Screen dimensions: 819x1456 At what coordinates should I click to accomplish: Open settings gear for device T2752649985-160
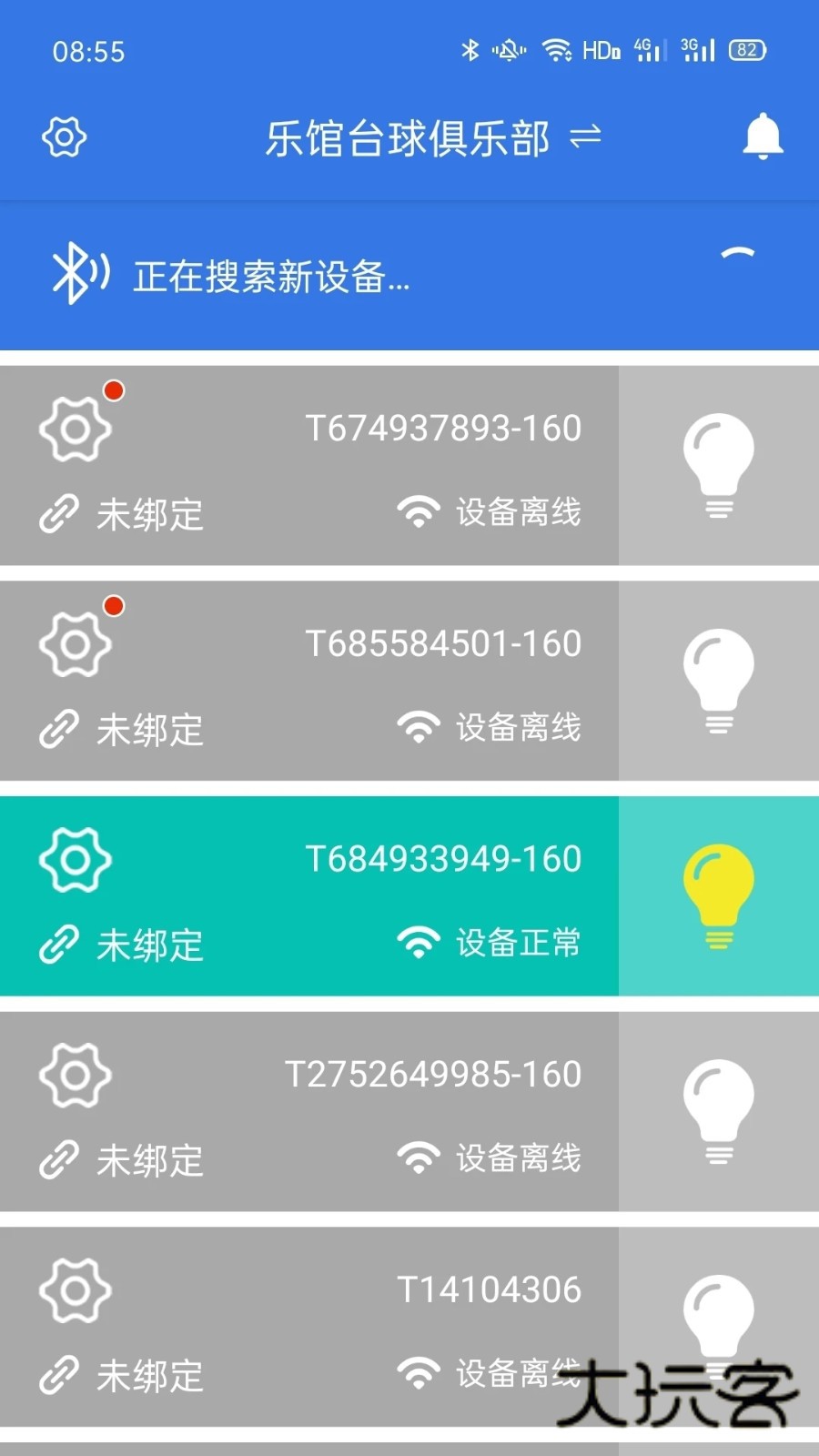pyautogui.click(x=76, y=1075)
